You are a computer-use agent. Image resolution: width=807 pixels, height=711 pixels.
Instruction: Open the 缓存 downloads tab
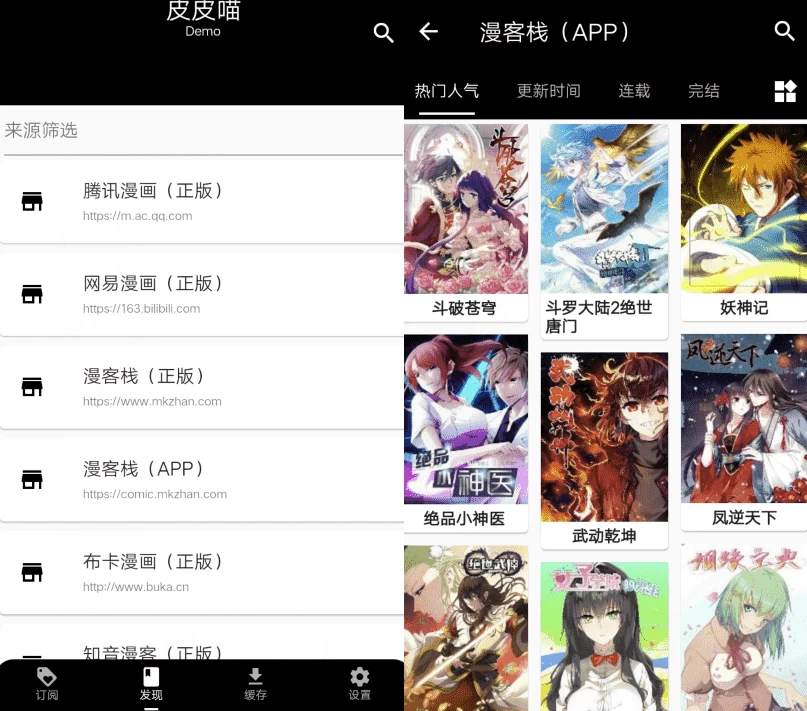tap(255, 684)
